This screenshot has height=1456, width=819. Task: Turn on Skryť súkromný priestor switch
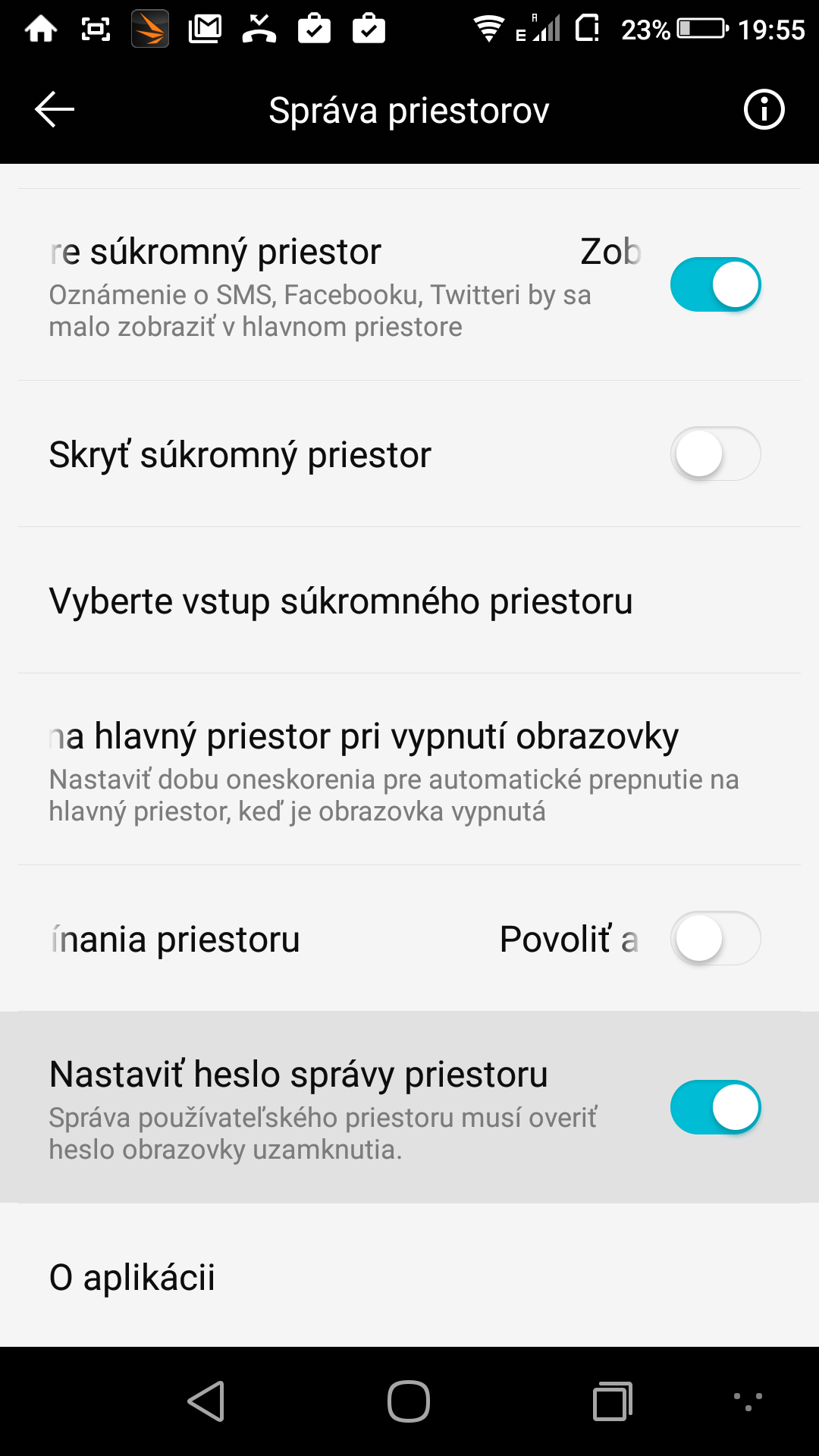pos(715,453)
